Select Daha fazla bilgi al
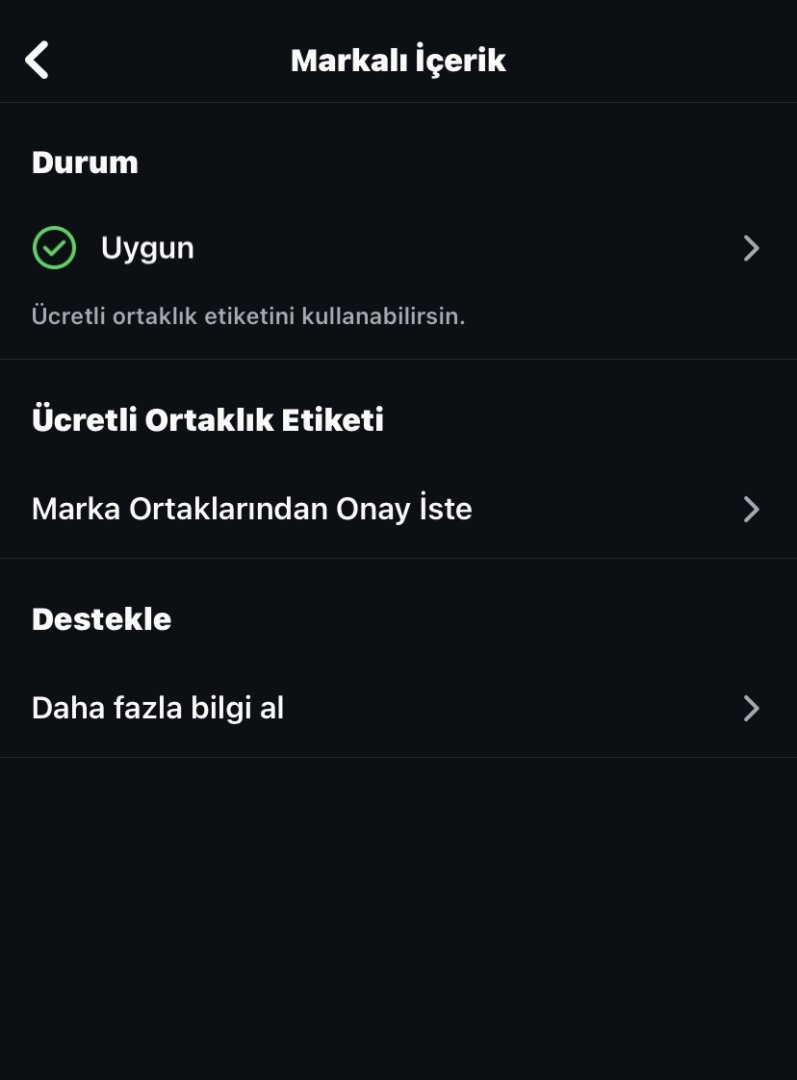Image resolution: width=797 pixels, height=1080 pixels. click(x=397, y=708)
